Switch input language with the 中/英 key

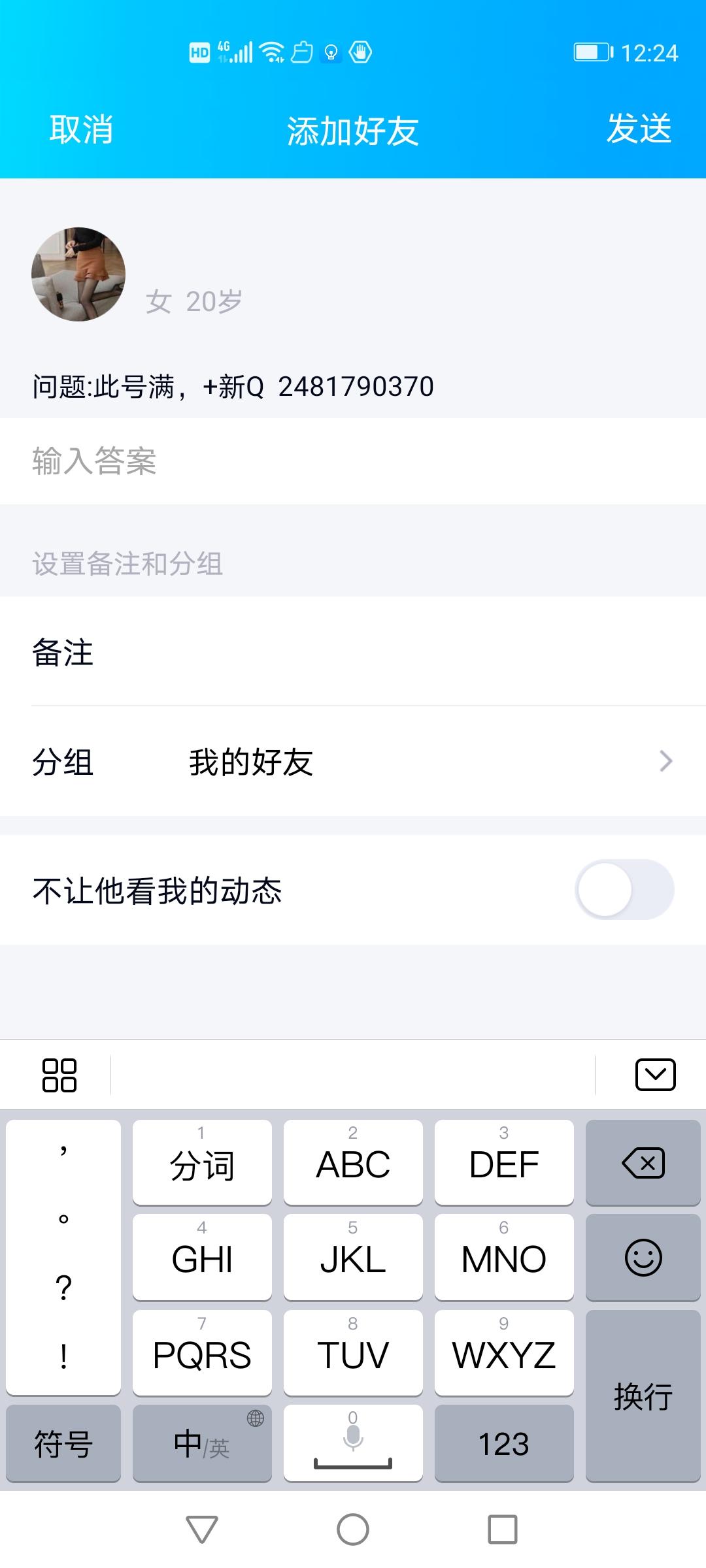click(201, 1444)
